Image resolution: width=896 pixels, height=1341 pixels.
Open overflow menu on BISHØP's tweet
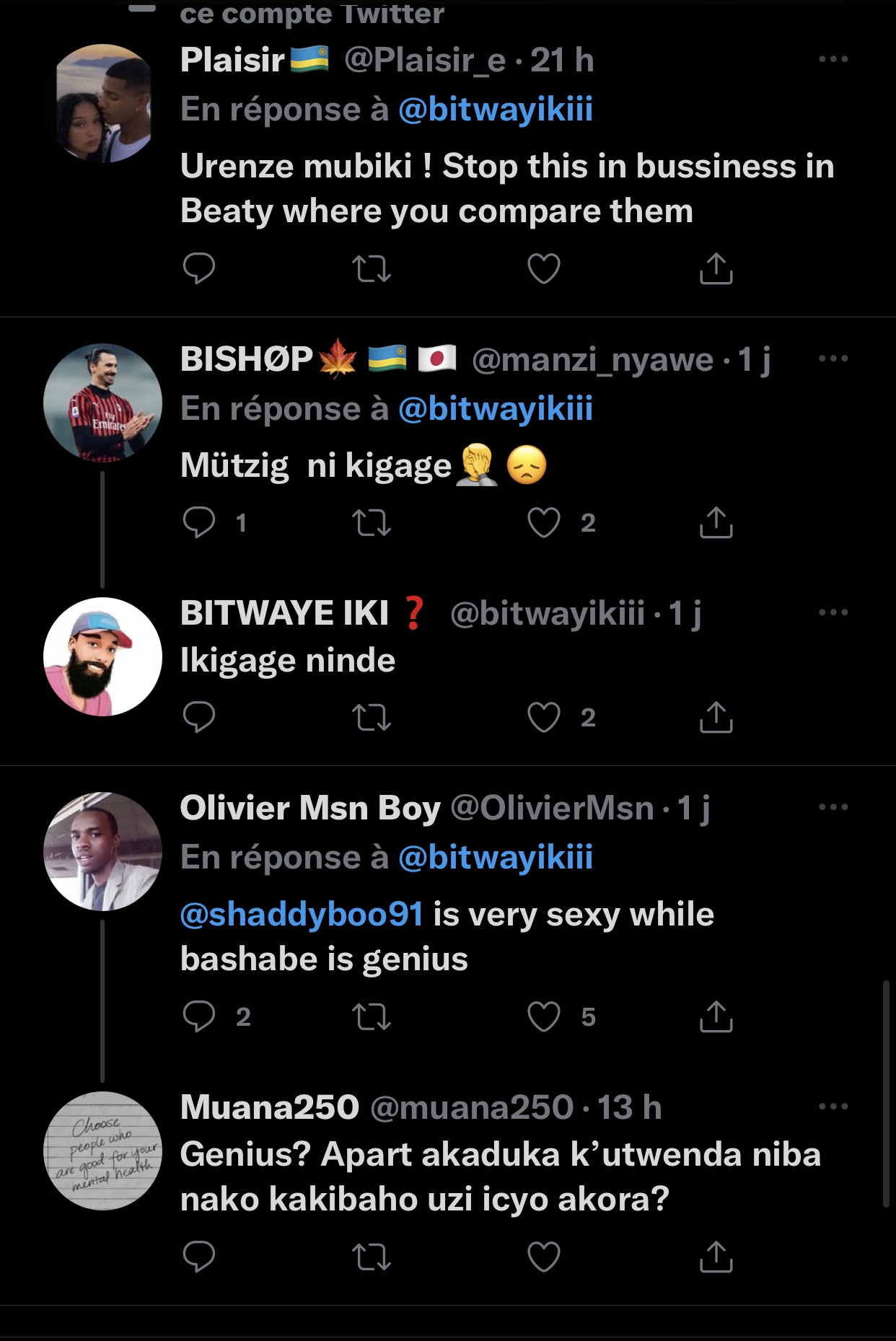pyautogui.click(x=833, y=359)
